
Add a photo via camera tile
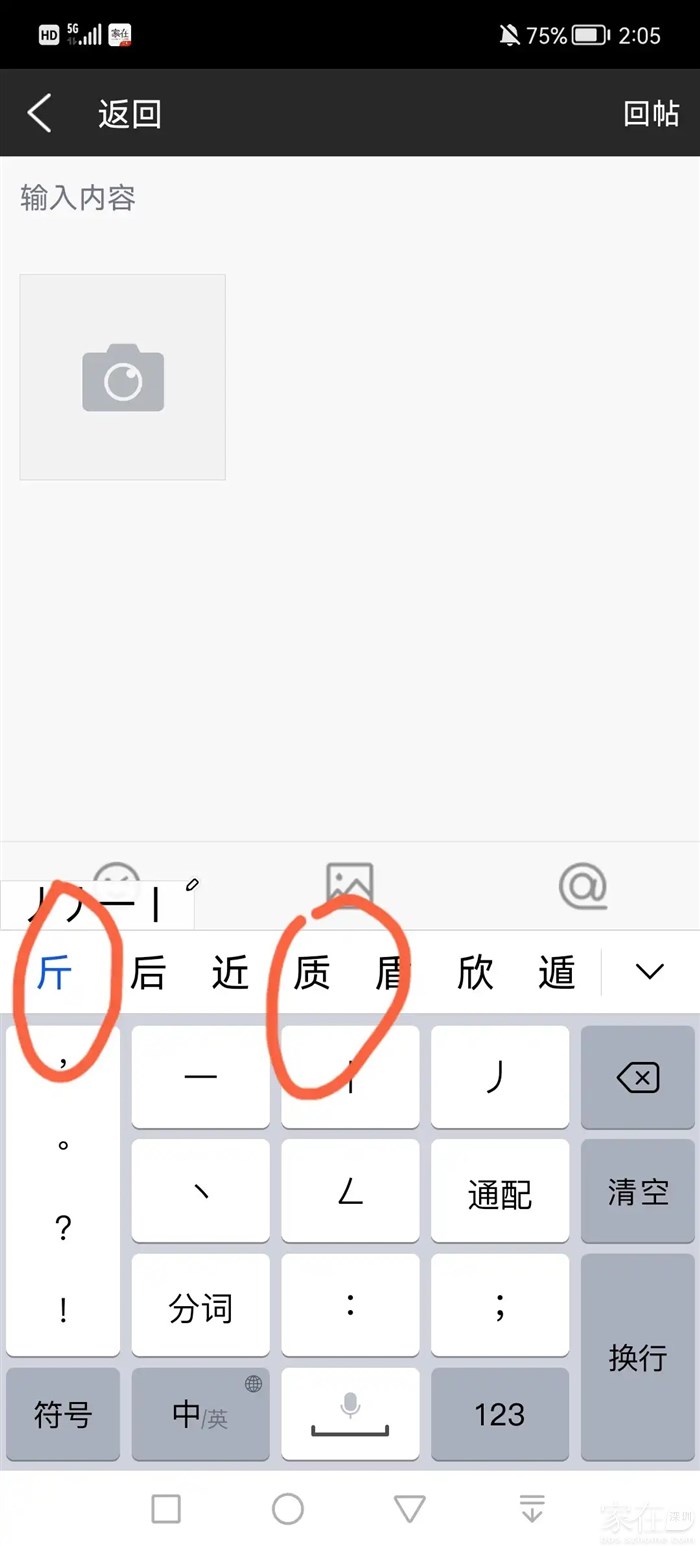[123, 377]
